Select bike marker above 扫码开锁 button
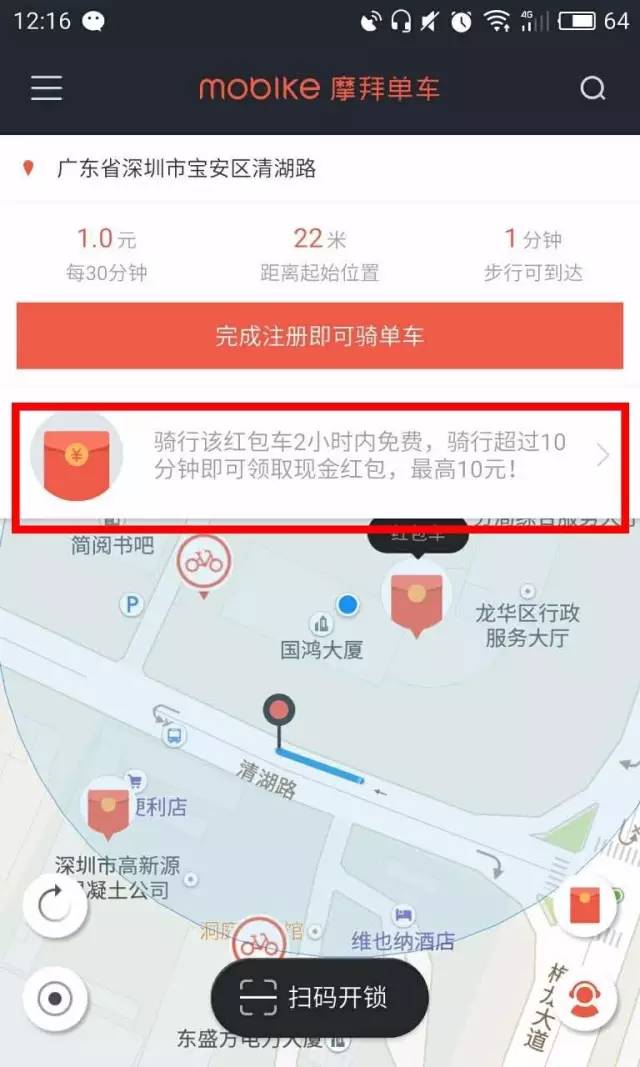The width and height of the screenshot is (640, 1067). 260,942
